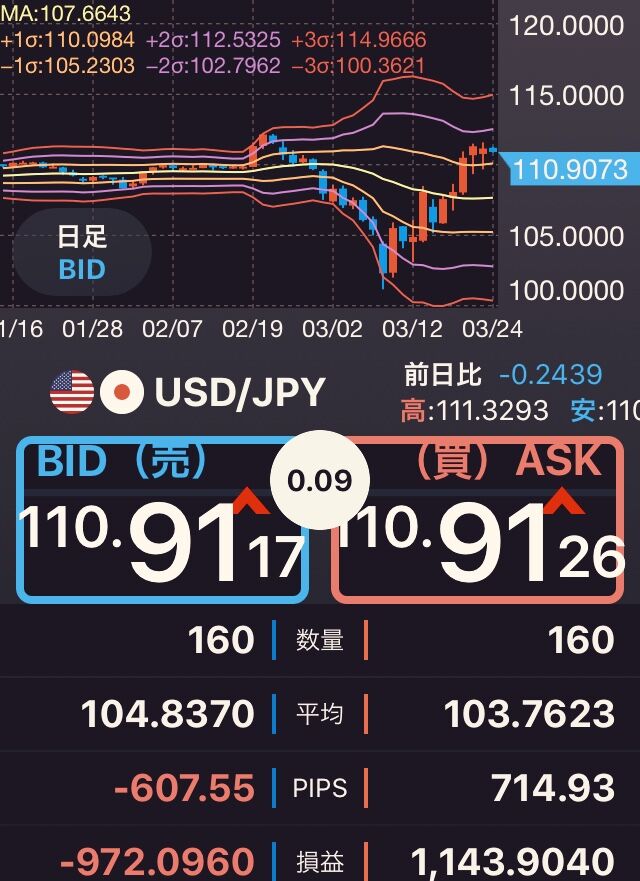Tap the BID sell price button

pos(160,520)
